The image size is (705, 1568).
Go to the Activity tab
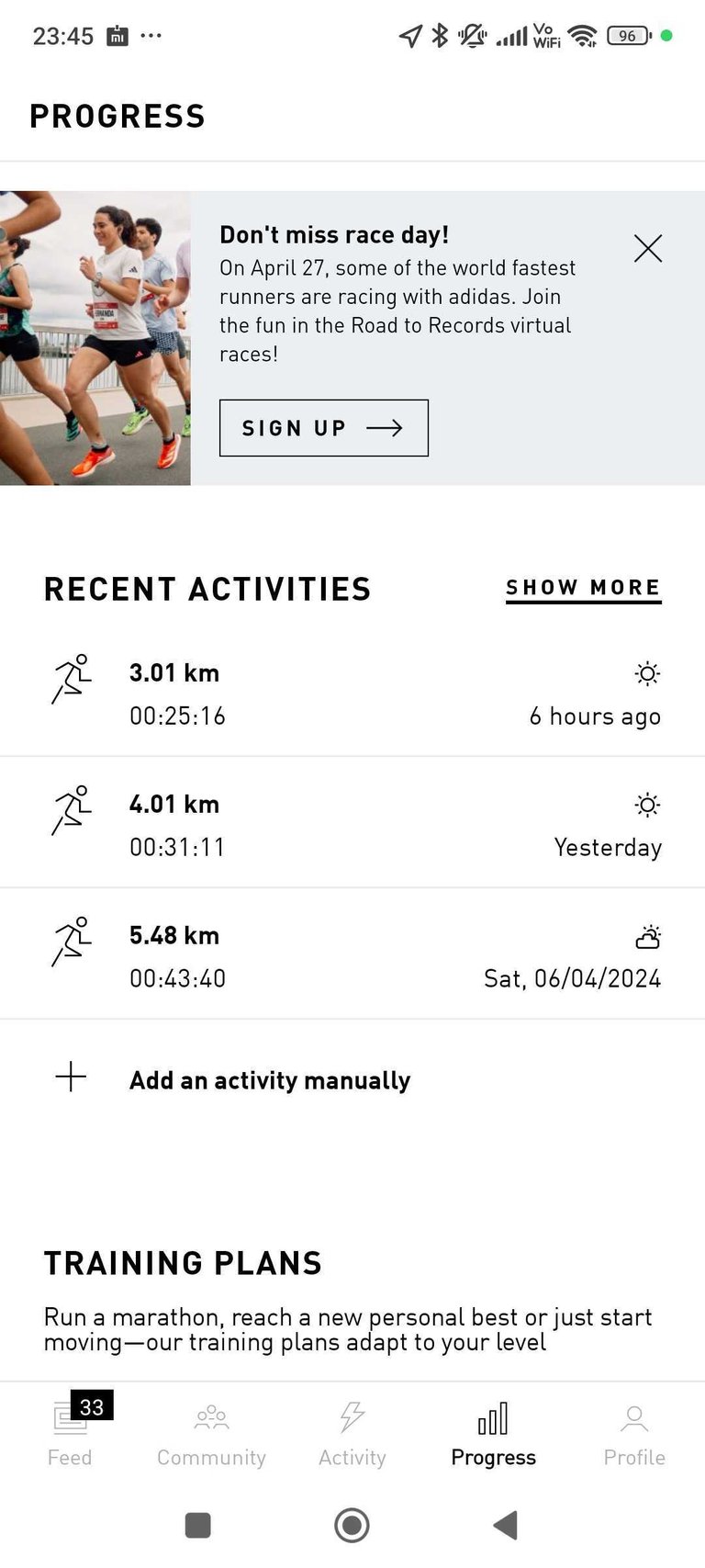[x=352, y=1434]
